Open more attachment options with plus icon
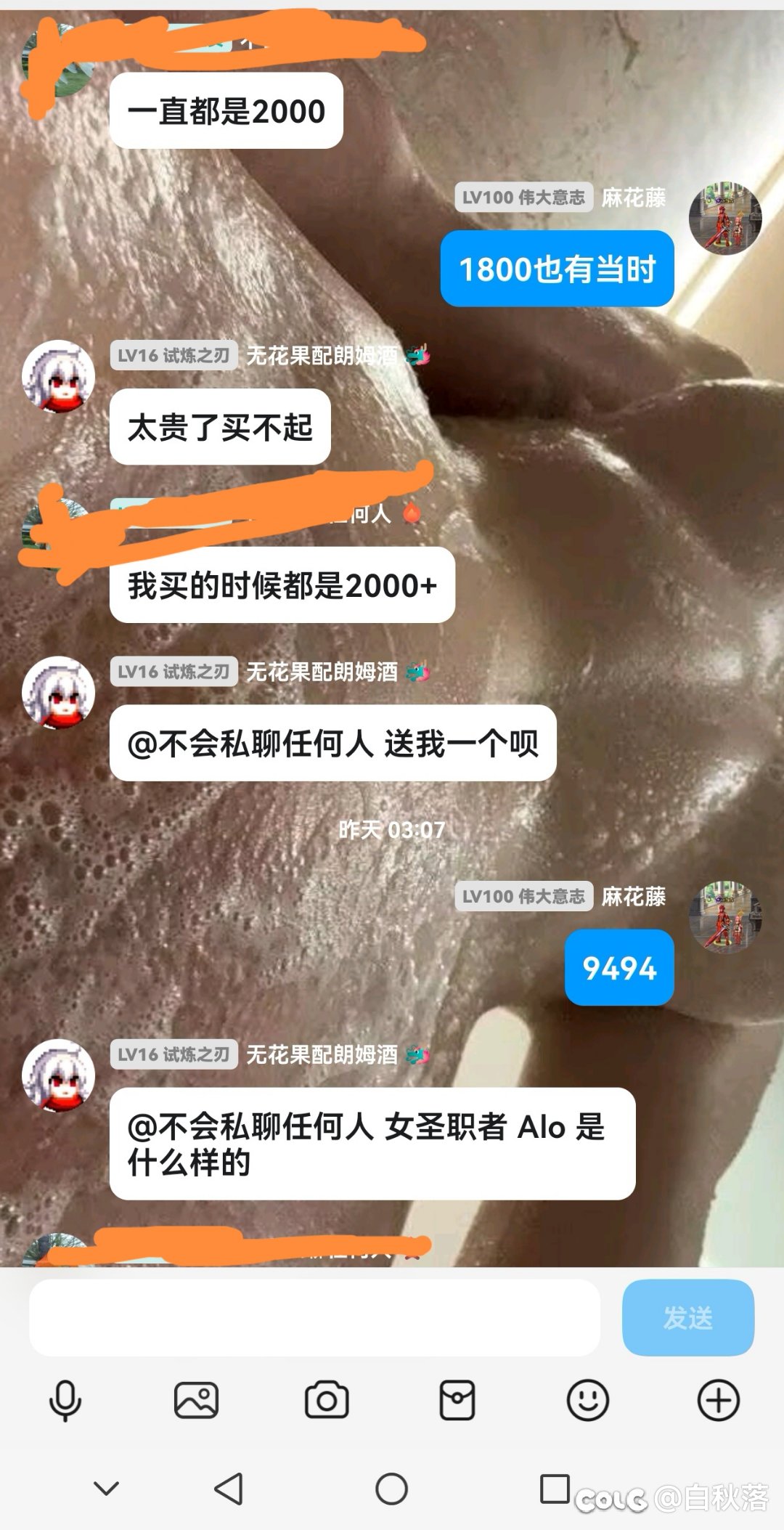The height and width of the screenshot is (1530, 784). click(719, 1400)
